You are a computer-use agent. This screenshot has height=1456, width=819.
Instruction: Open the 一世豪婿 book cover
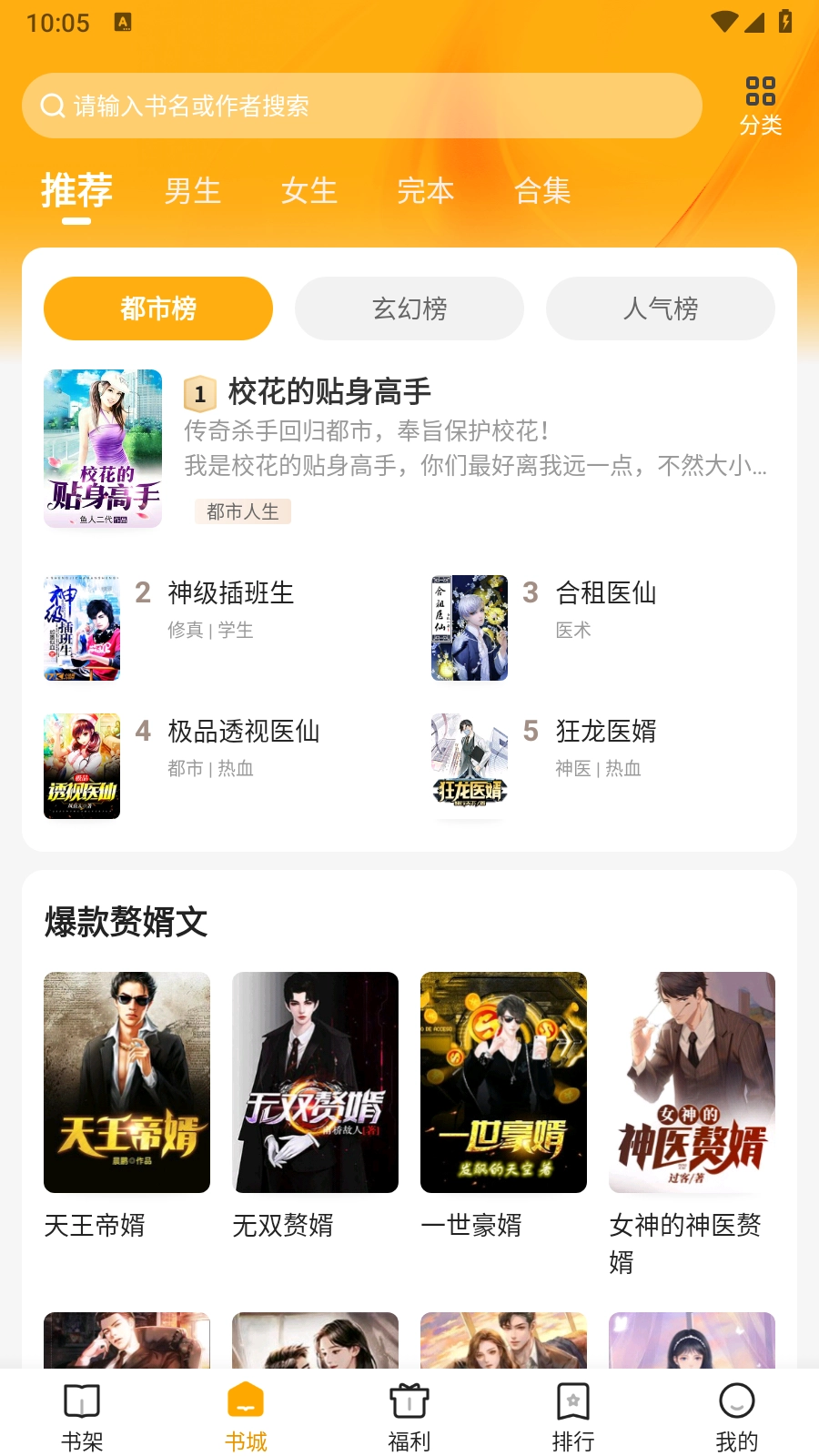pyautogui.click(x=503, y=1082)
